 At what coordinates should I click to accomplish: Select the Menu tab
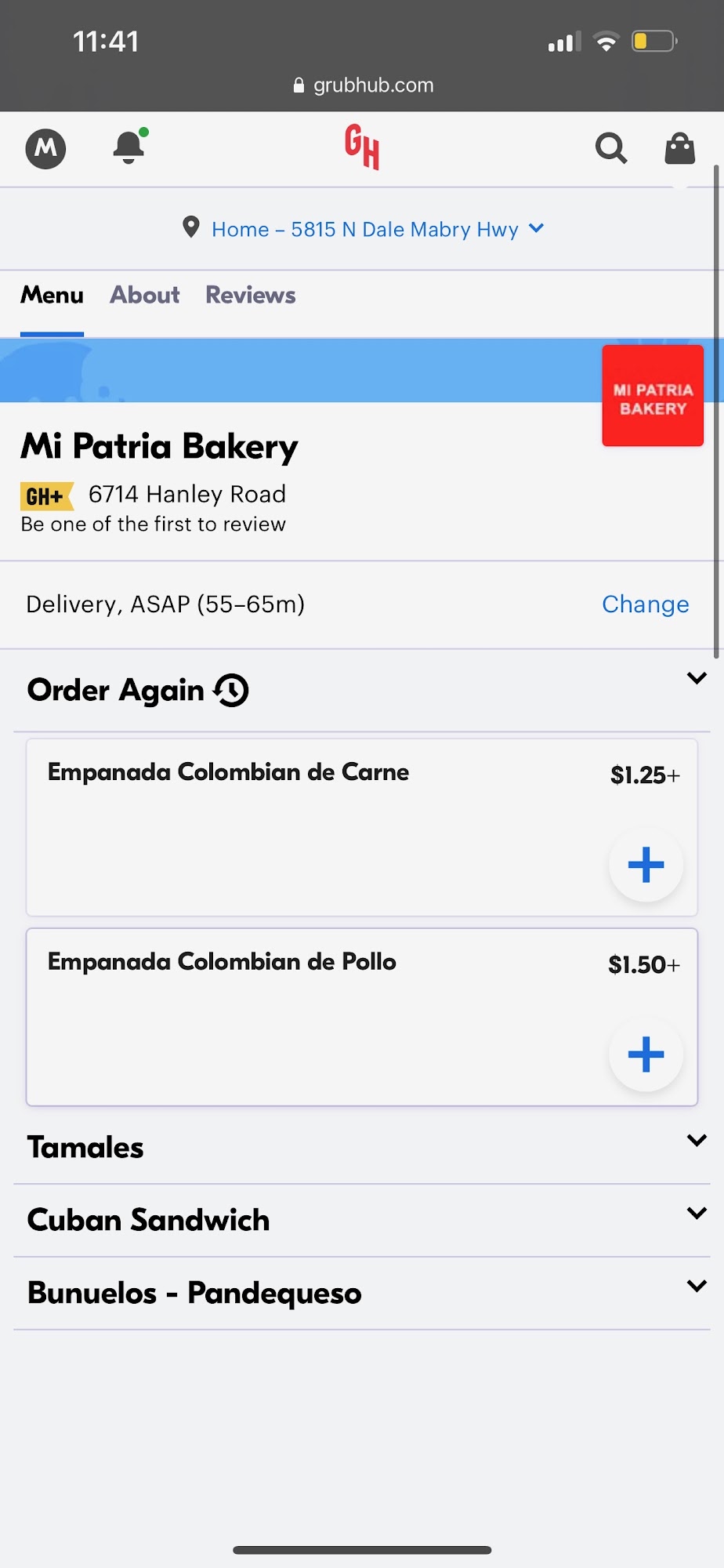tap(52, 295)
